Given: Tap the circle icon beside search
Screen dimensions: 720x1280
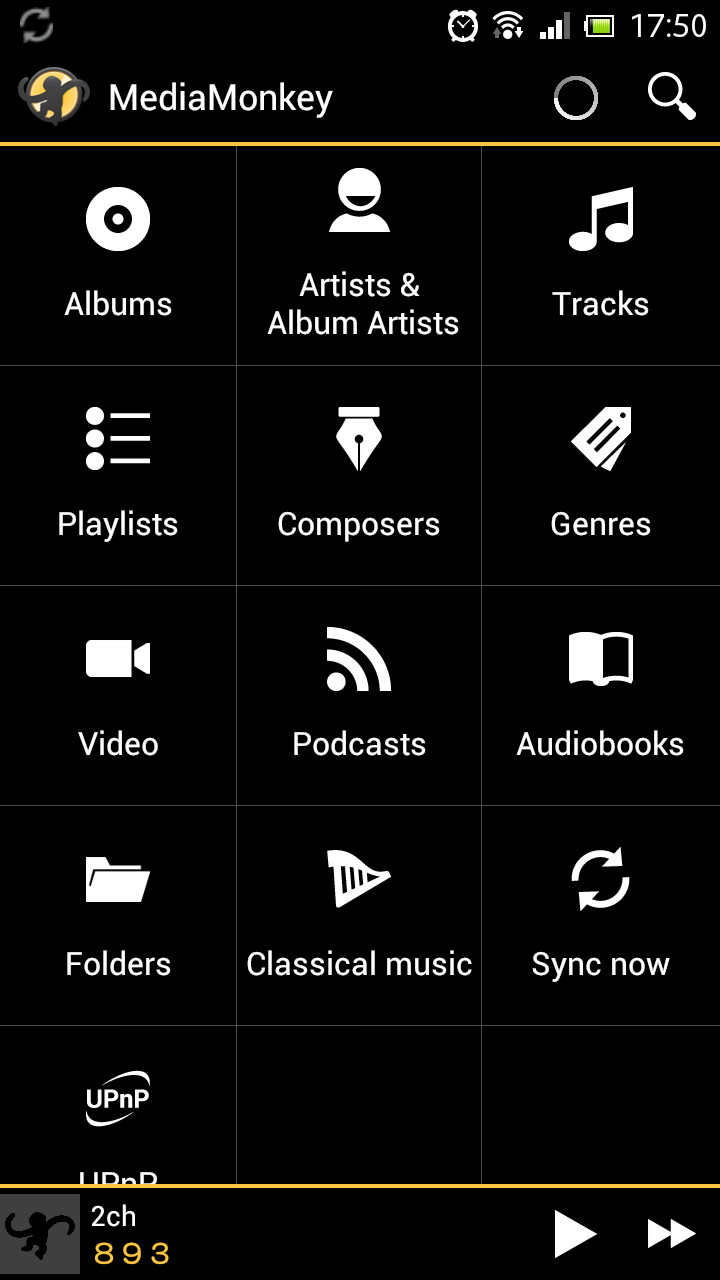Looking at the screenshot, I should coord(575,97).
